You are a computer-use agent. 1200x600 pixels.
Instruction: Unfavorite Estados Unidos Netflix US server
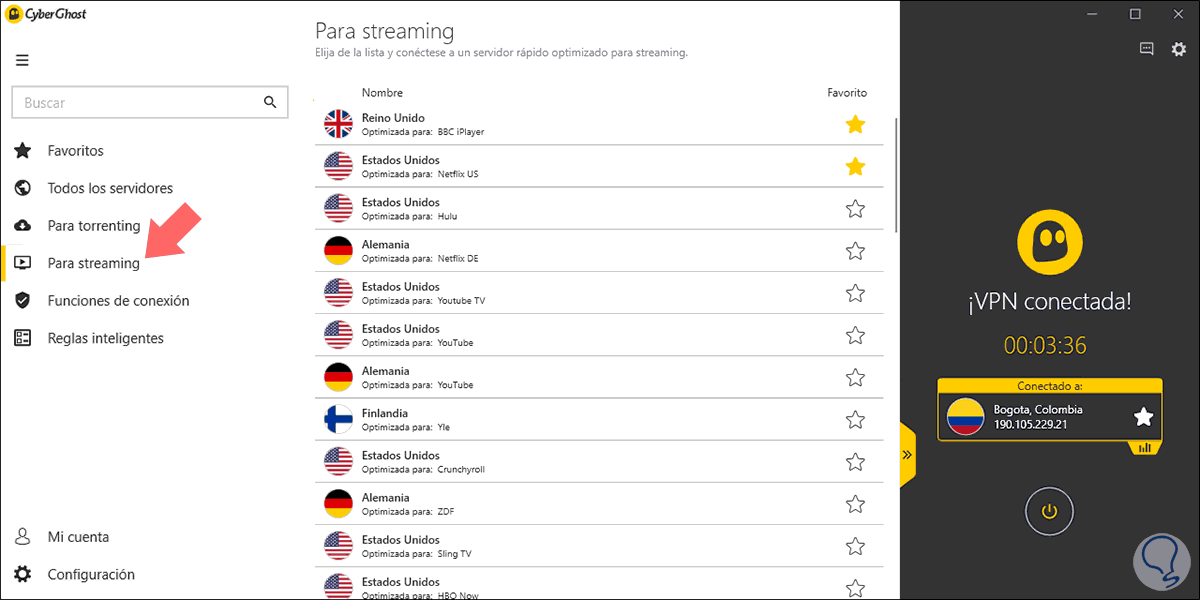pyautogui.click(x=855, y=167)
